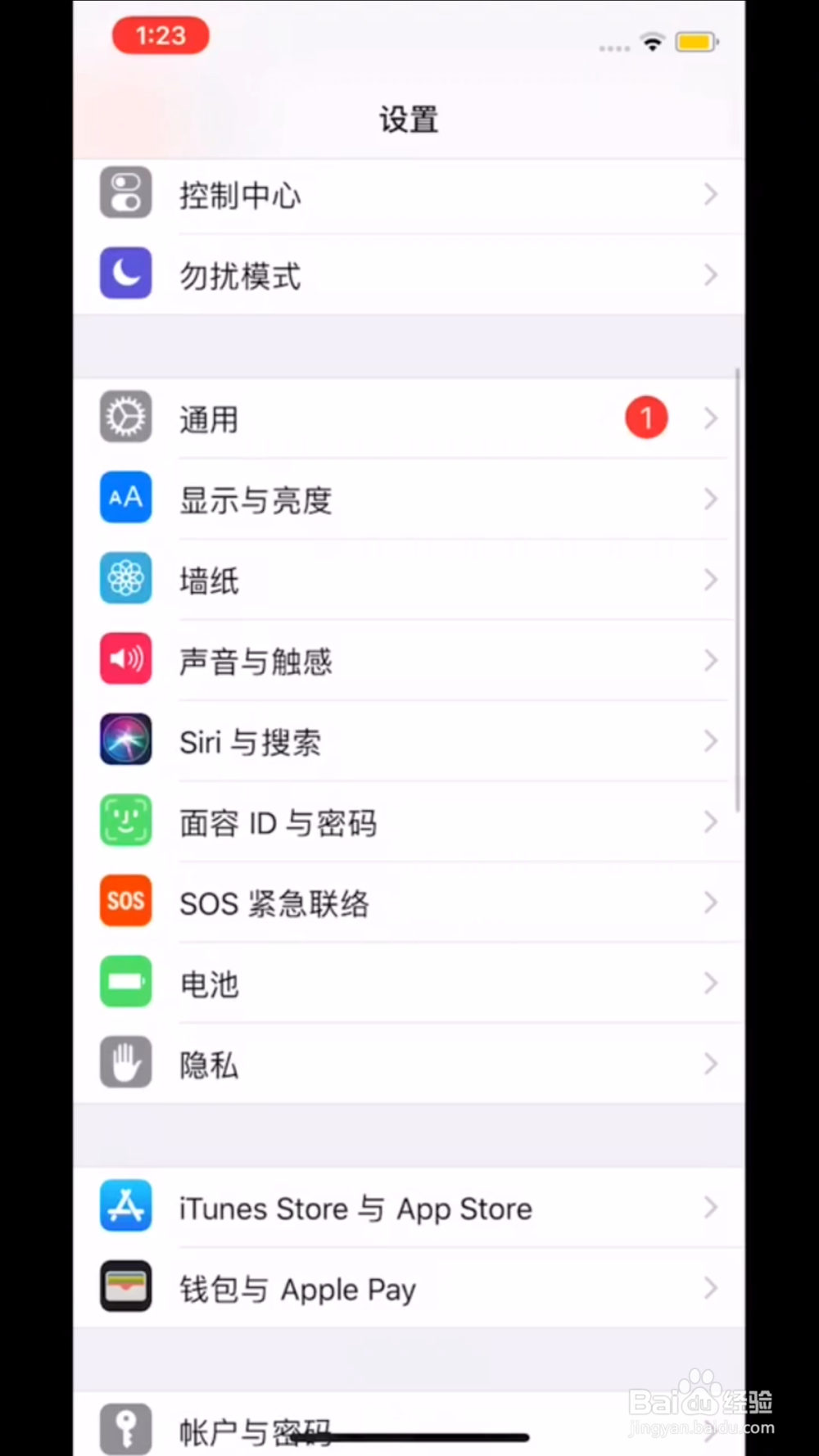Select the 设置 title header
This screenshot has height=1456, width=819.
[408, 119]
